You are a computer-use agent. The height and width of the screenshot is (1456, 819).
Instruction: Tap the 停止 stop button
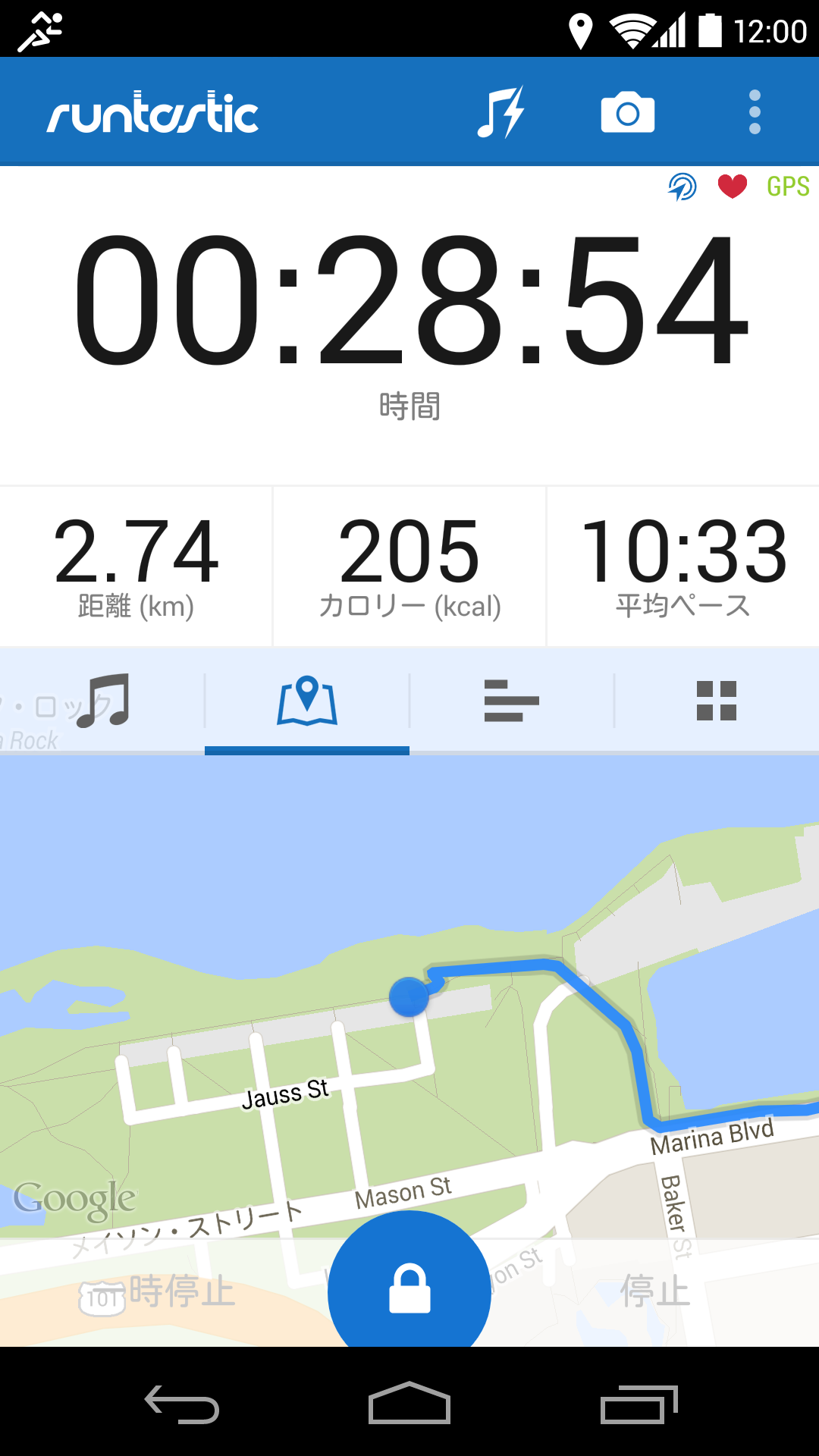pos(655,1292)
